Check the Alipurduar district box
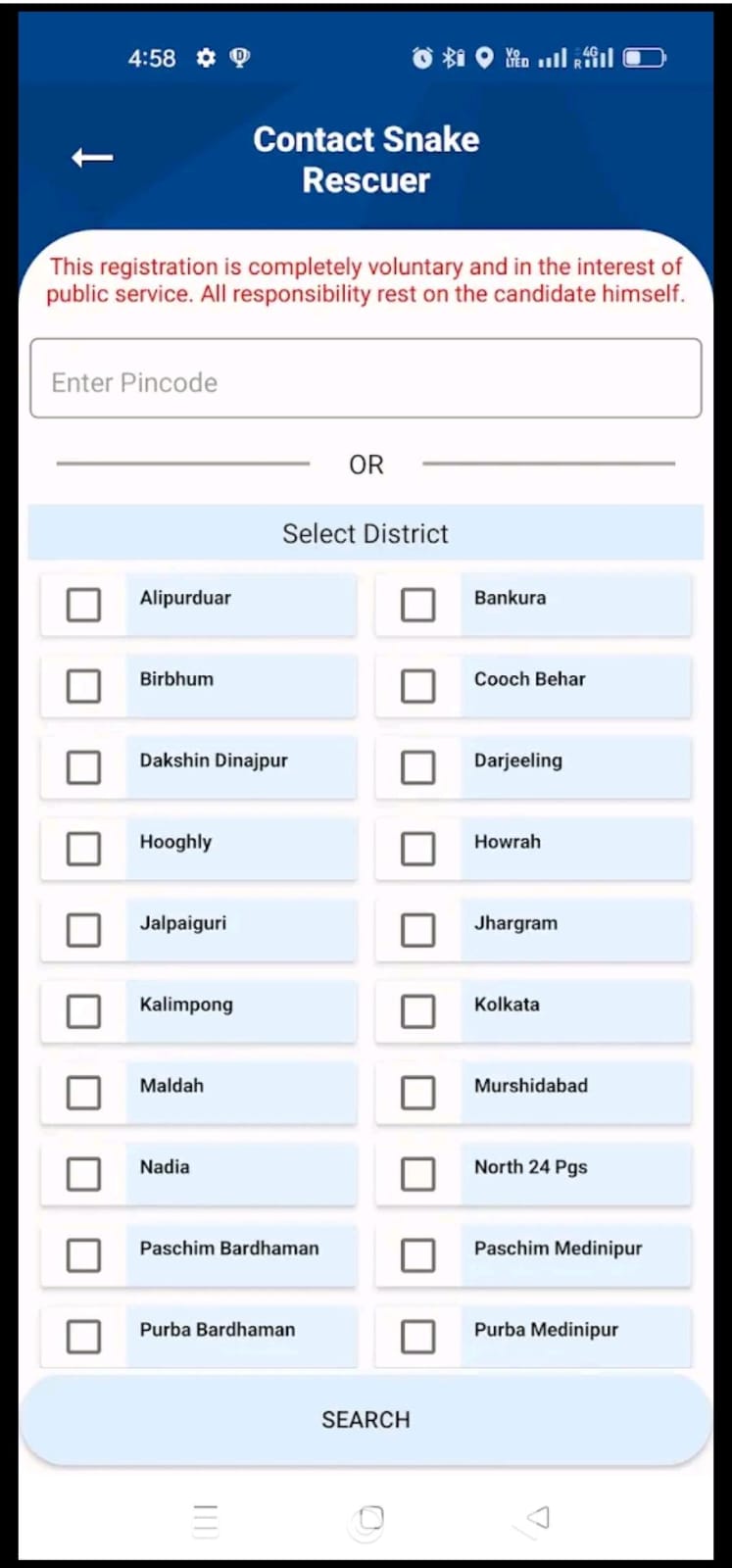 [x=83, y=605]
